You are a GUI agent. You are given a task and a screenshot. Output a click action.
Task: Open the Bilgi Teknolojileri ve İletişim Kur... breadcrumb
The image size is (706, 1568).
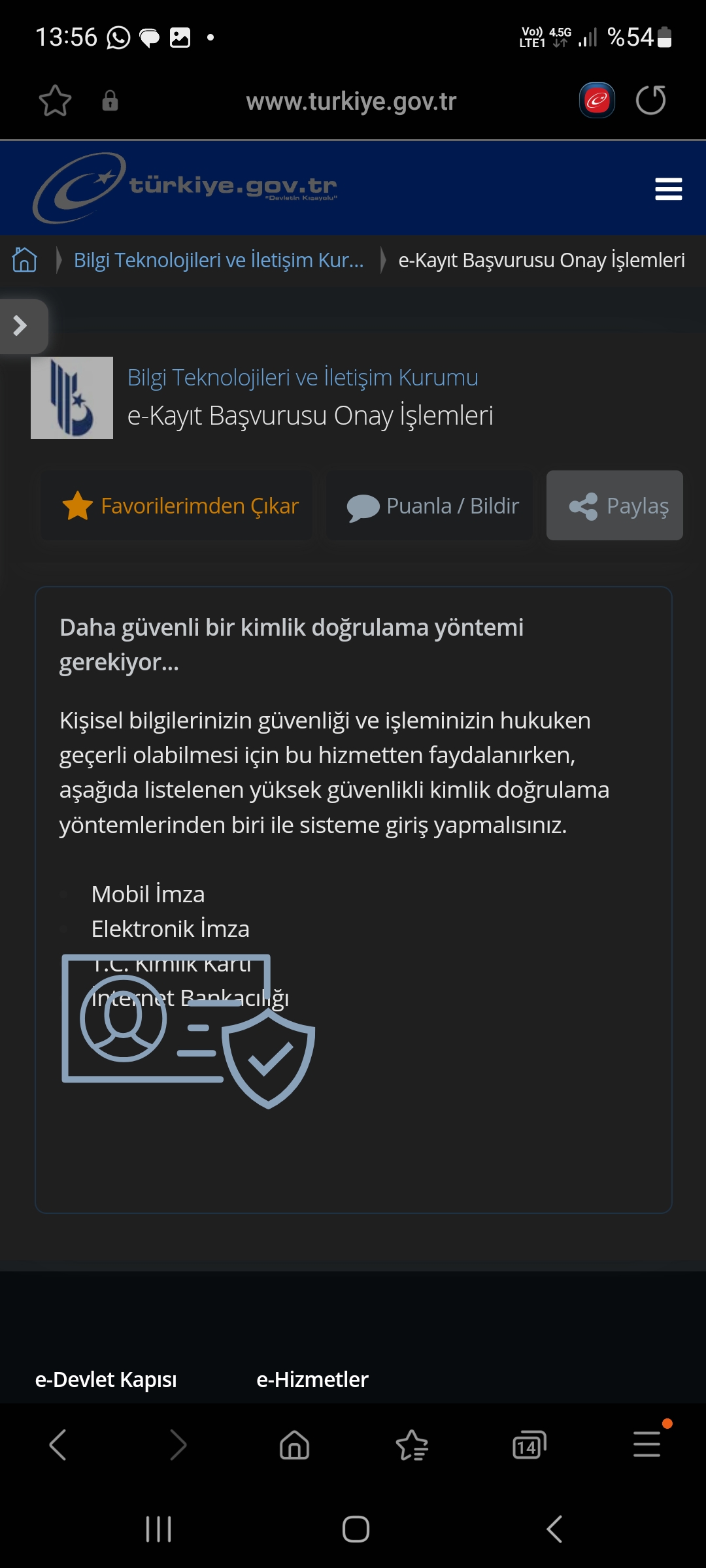tap(218, 260)
